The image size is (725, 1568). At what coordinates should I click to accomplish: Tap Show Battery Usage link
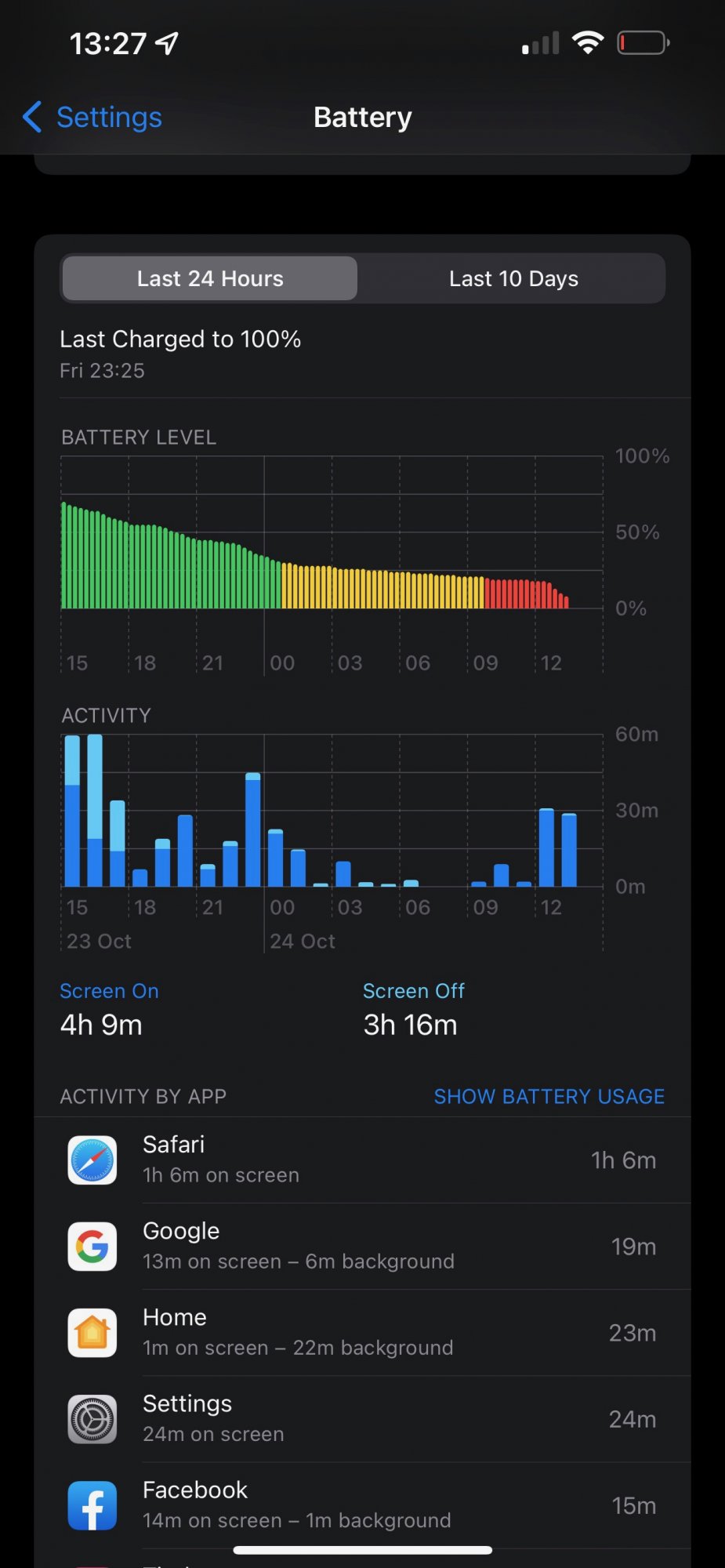tap(549, 1096)
